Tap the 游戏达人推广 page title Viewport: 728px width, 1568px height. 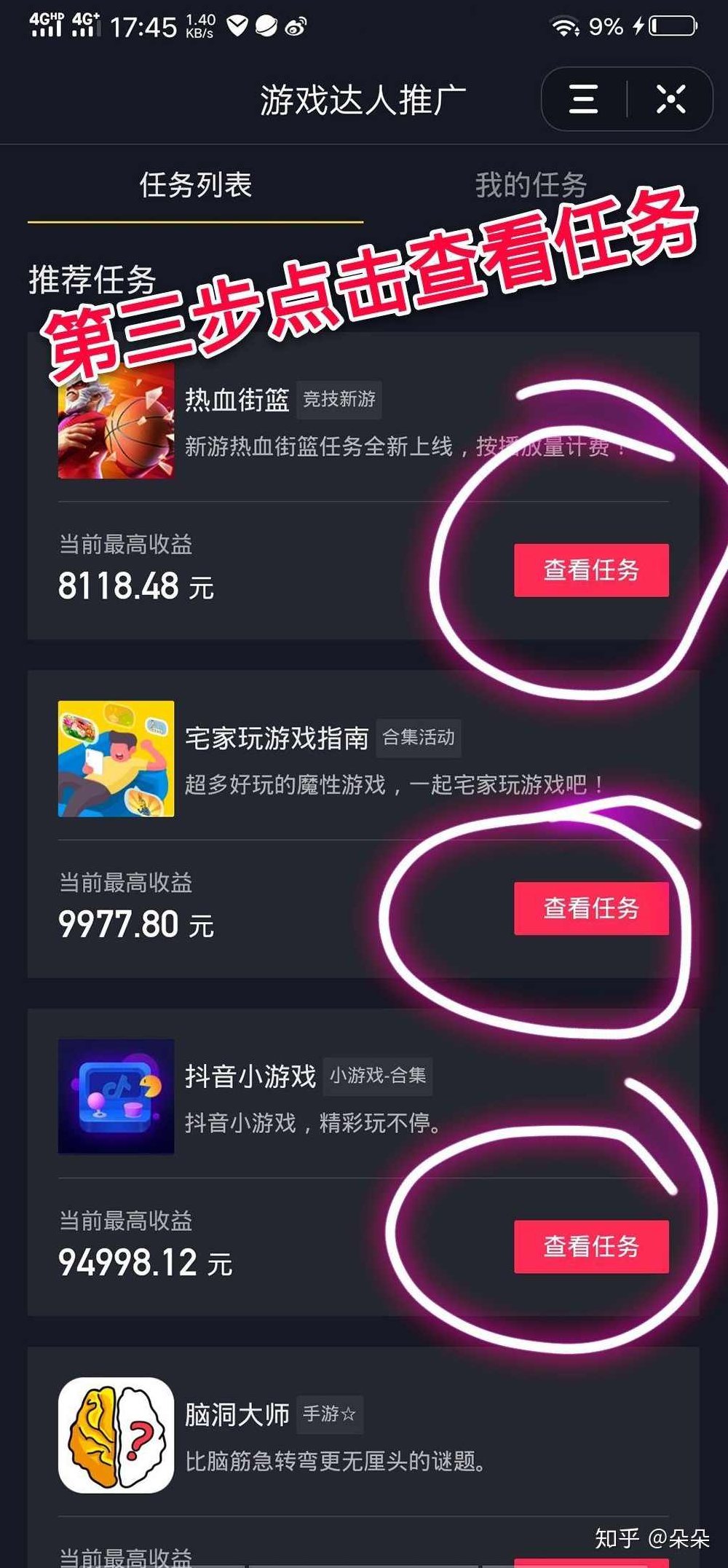click(364, 99)
